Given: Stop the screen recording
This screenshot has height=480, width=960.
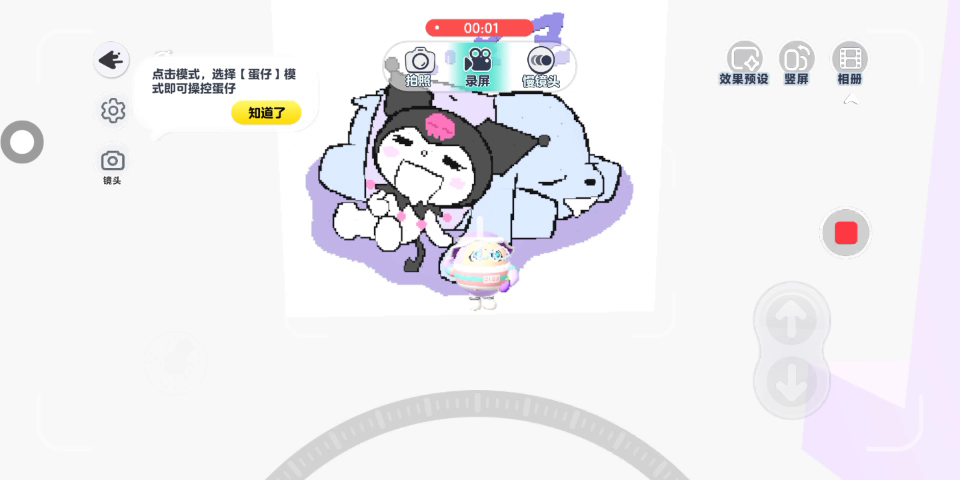Looking at the screenshot, I should 846,233.
